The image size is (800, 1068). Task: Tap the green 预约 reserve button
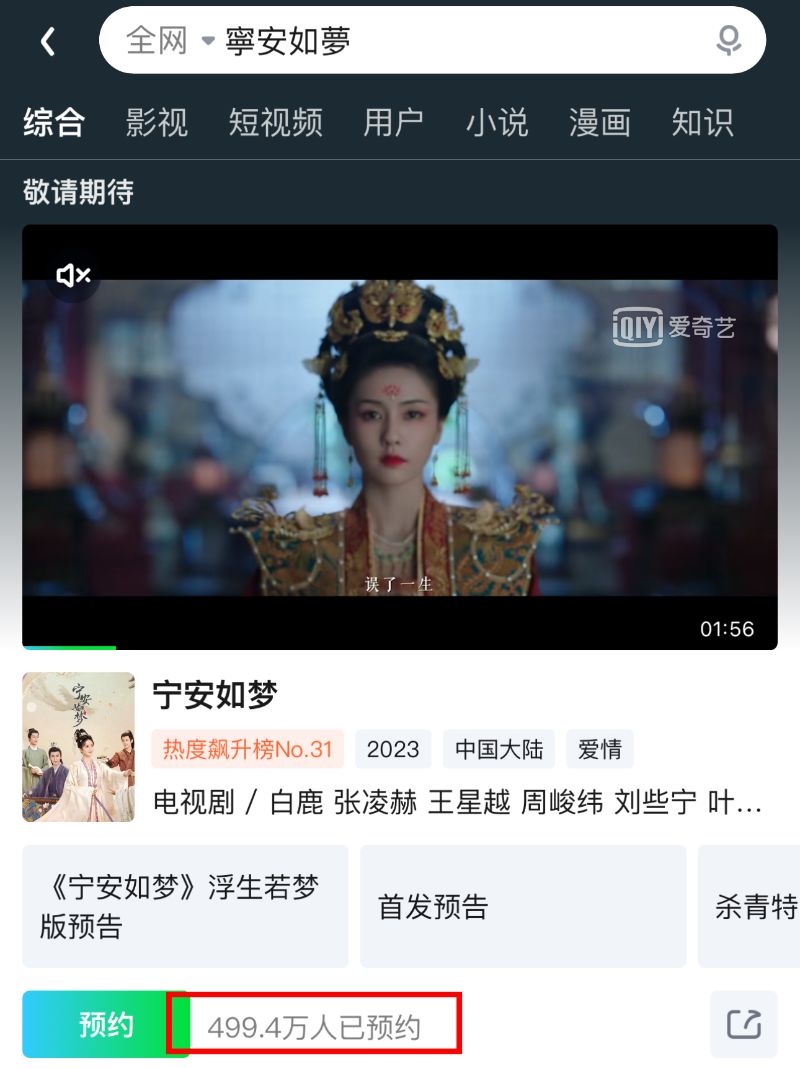coord(105,1024)
